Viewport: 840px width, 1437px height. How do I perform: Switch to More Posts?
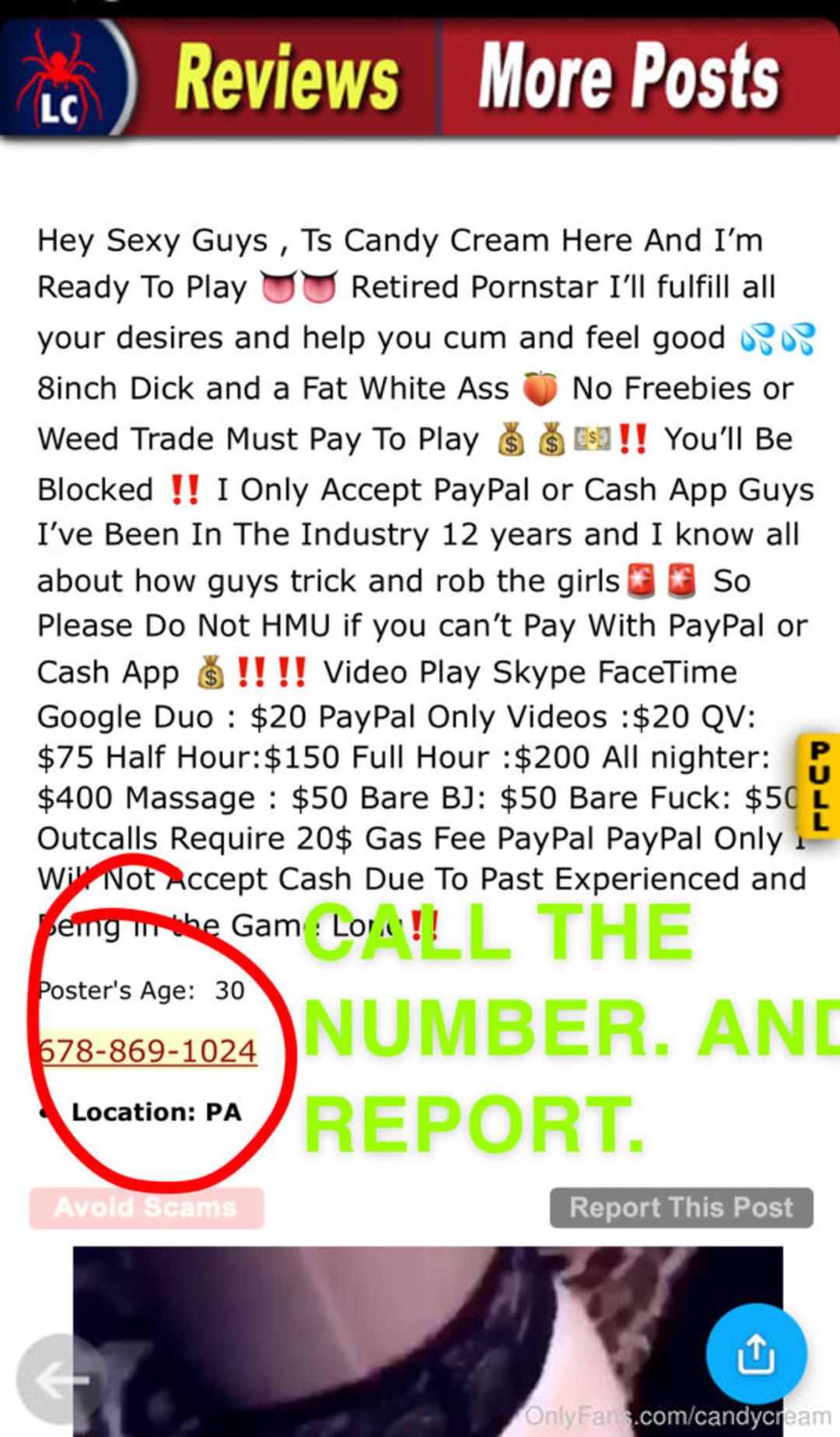pos(630,78)
